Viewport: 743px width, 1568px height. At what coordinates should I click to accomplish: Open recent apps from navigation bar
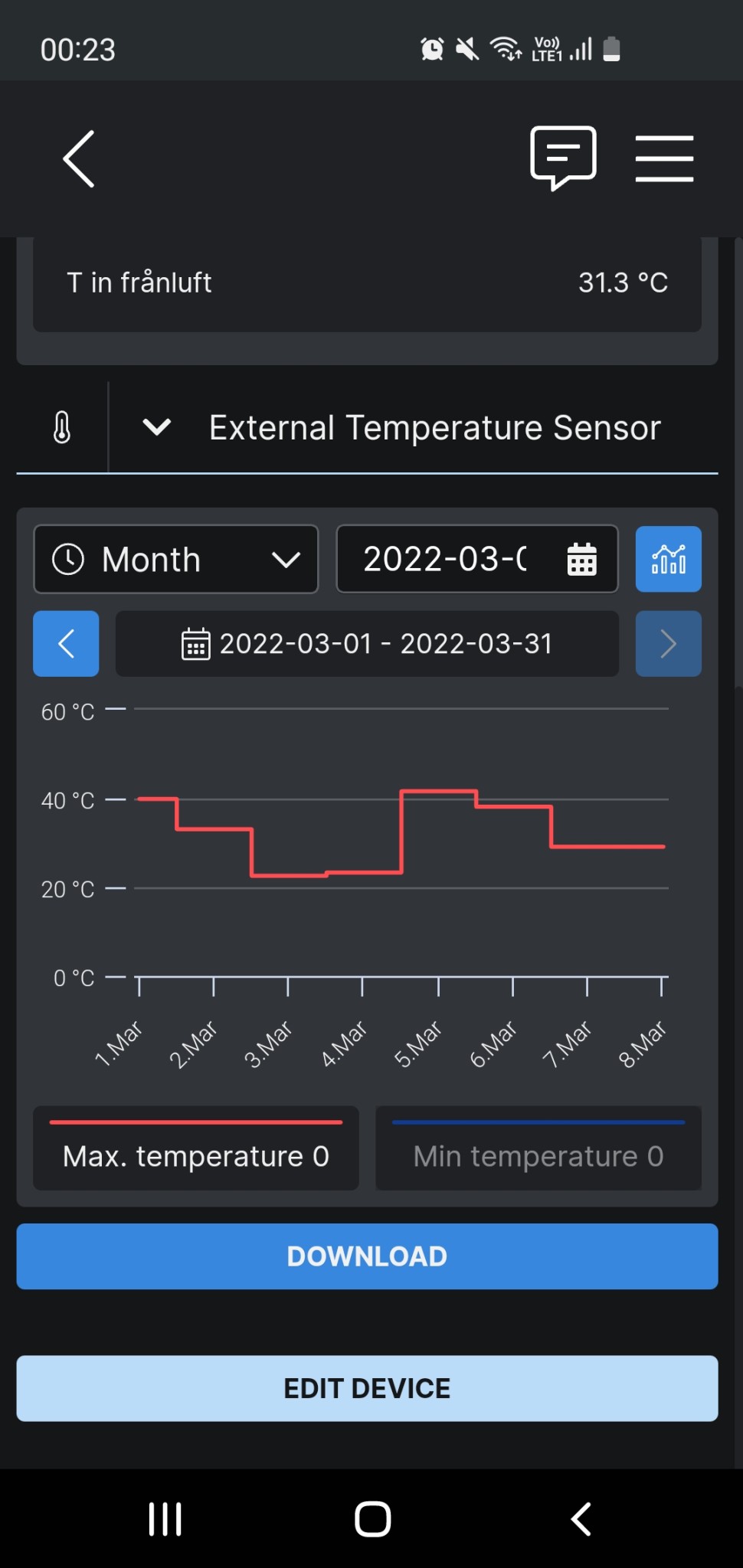[165, 1519]
